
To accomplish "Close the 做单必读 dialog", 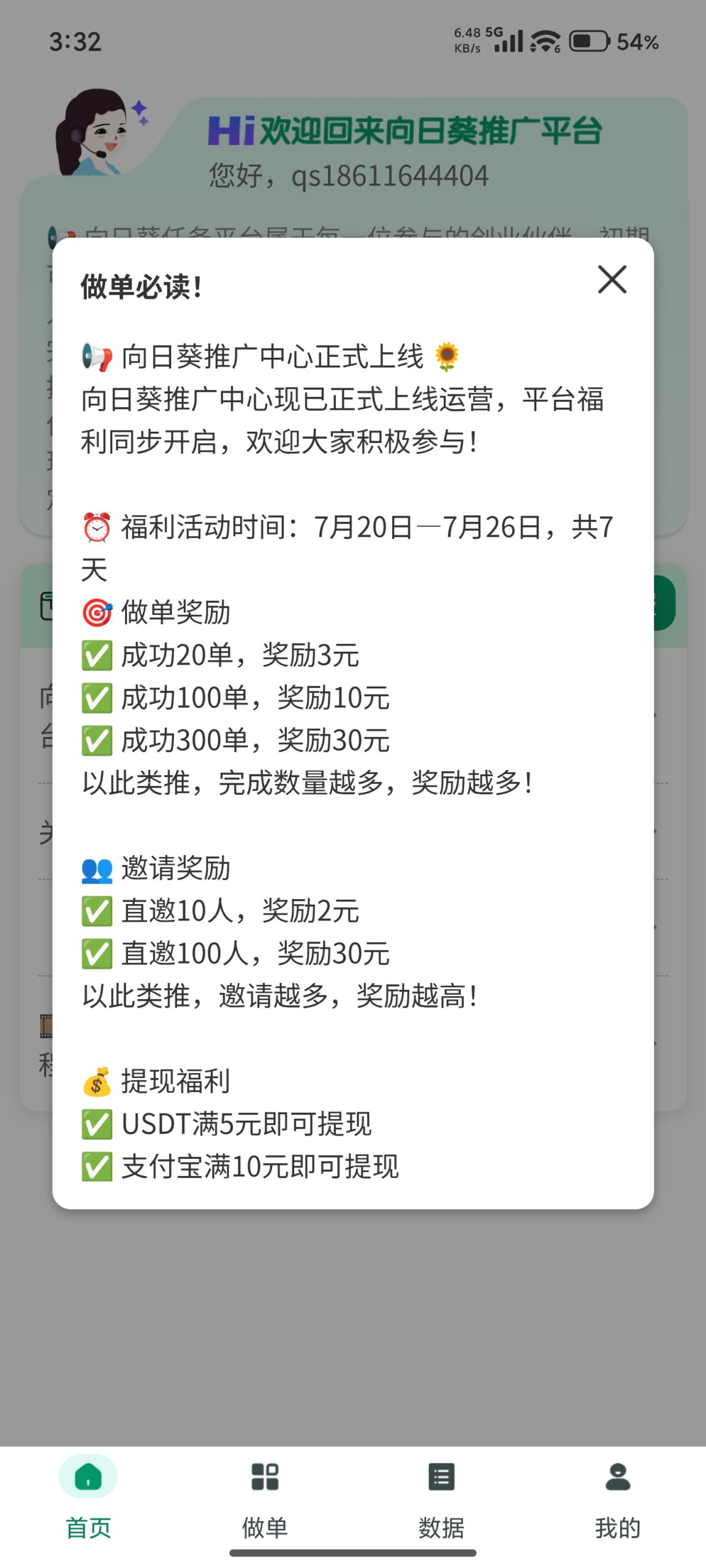I will (612, 279).
